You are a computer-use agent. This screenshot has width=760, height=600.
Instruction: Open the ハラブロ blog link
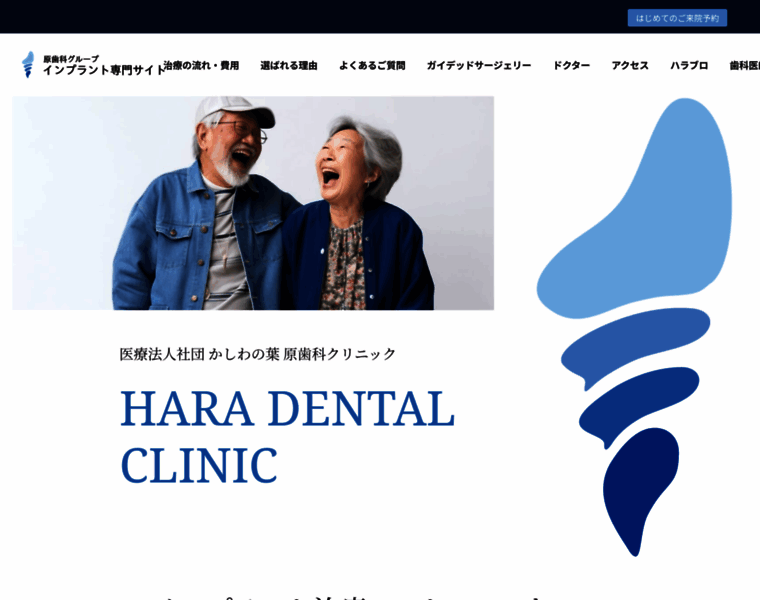click(x=689, y=66)
